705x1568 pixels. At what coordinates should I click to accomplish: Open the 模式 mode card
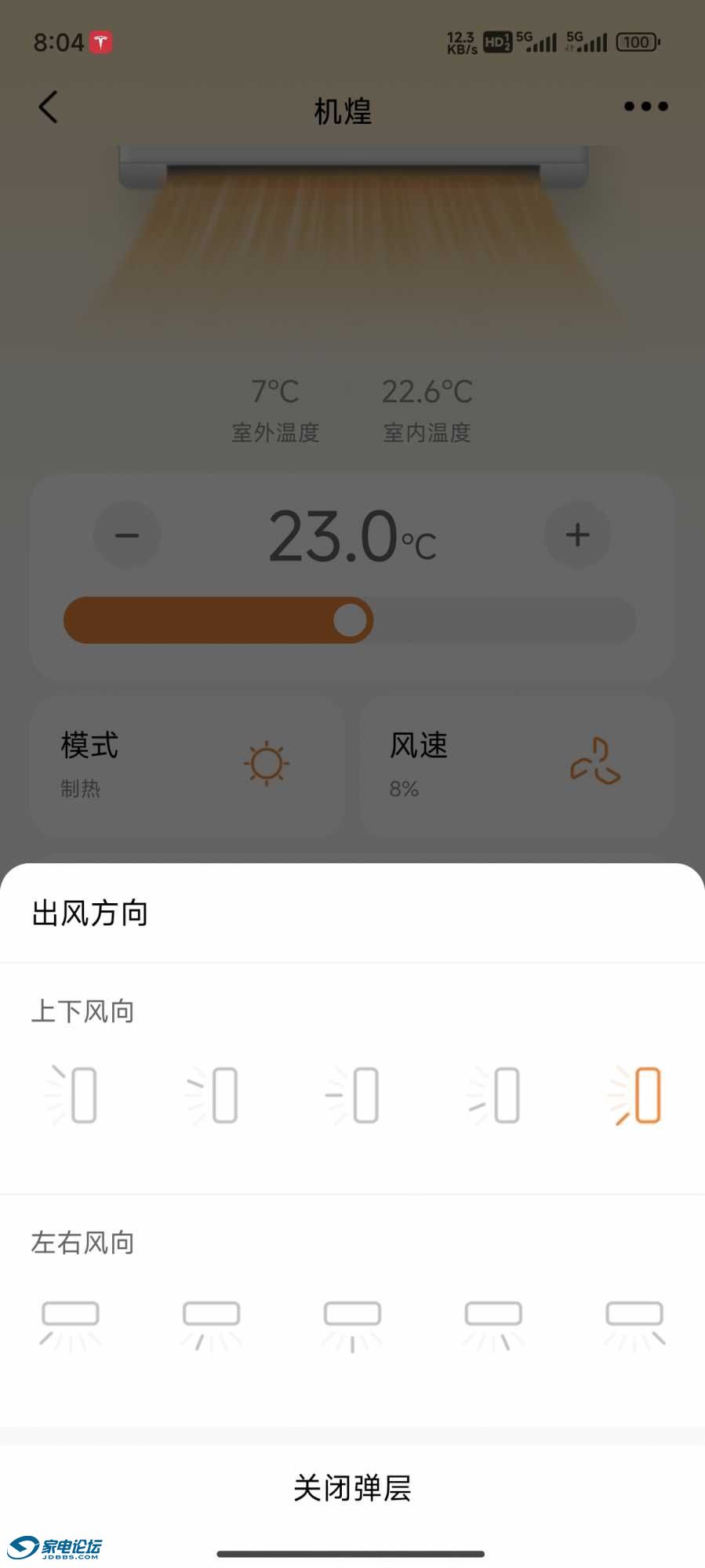point(188,763)
